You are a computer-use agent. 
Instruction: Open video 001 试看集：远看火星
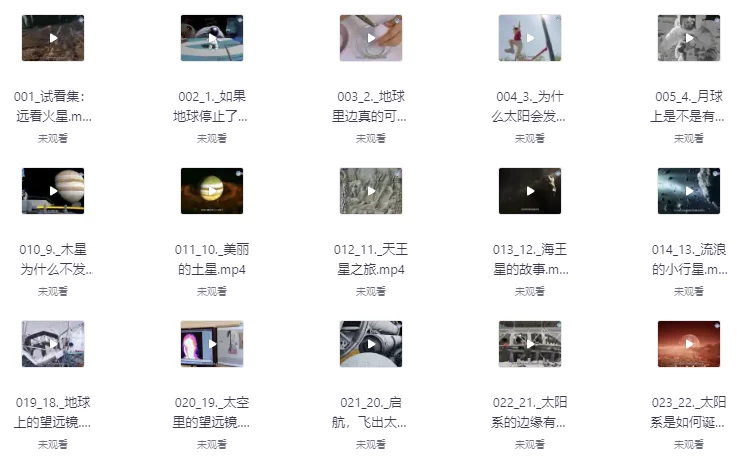click(53, 38)
